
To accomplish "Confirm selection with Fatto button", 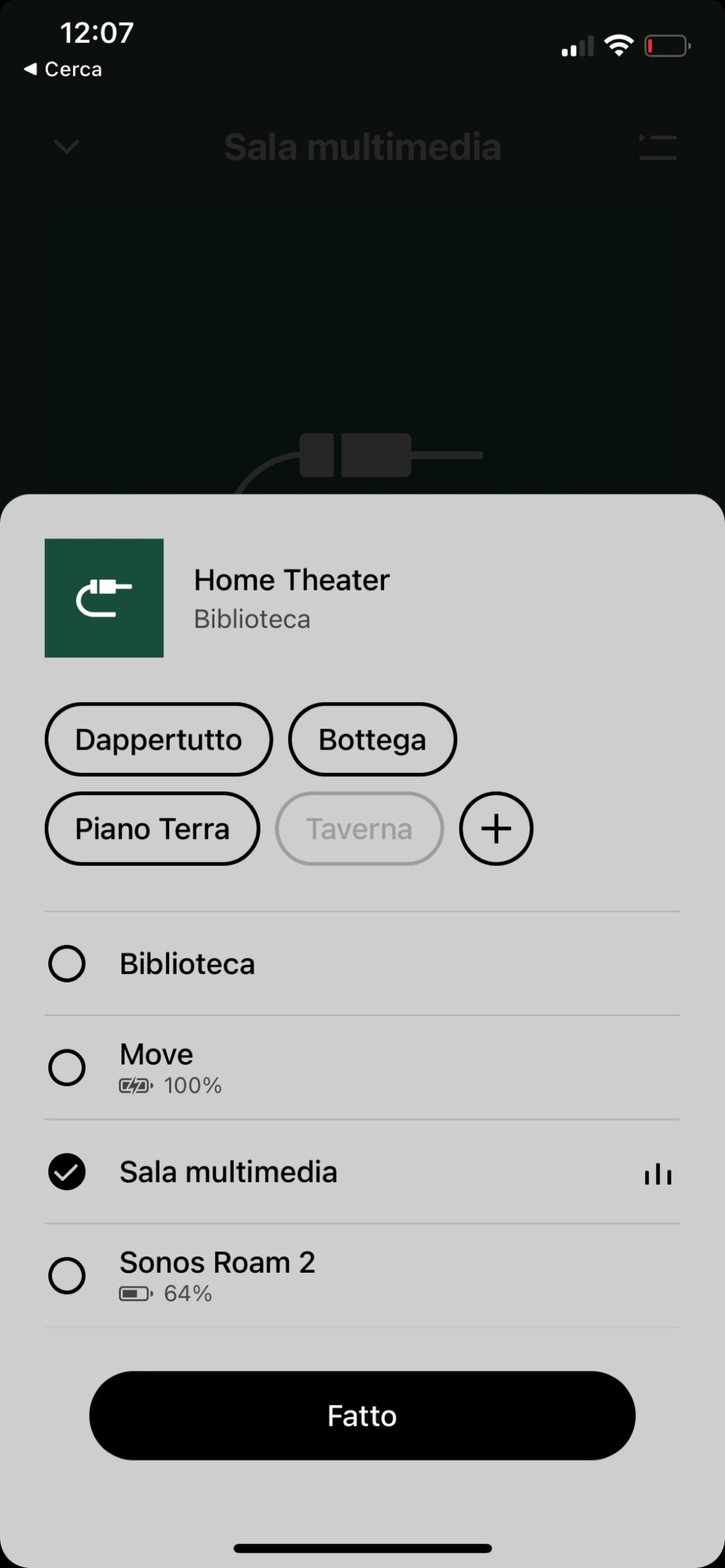I will coord(362,1415).
